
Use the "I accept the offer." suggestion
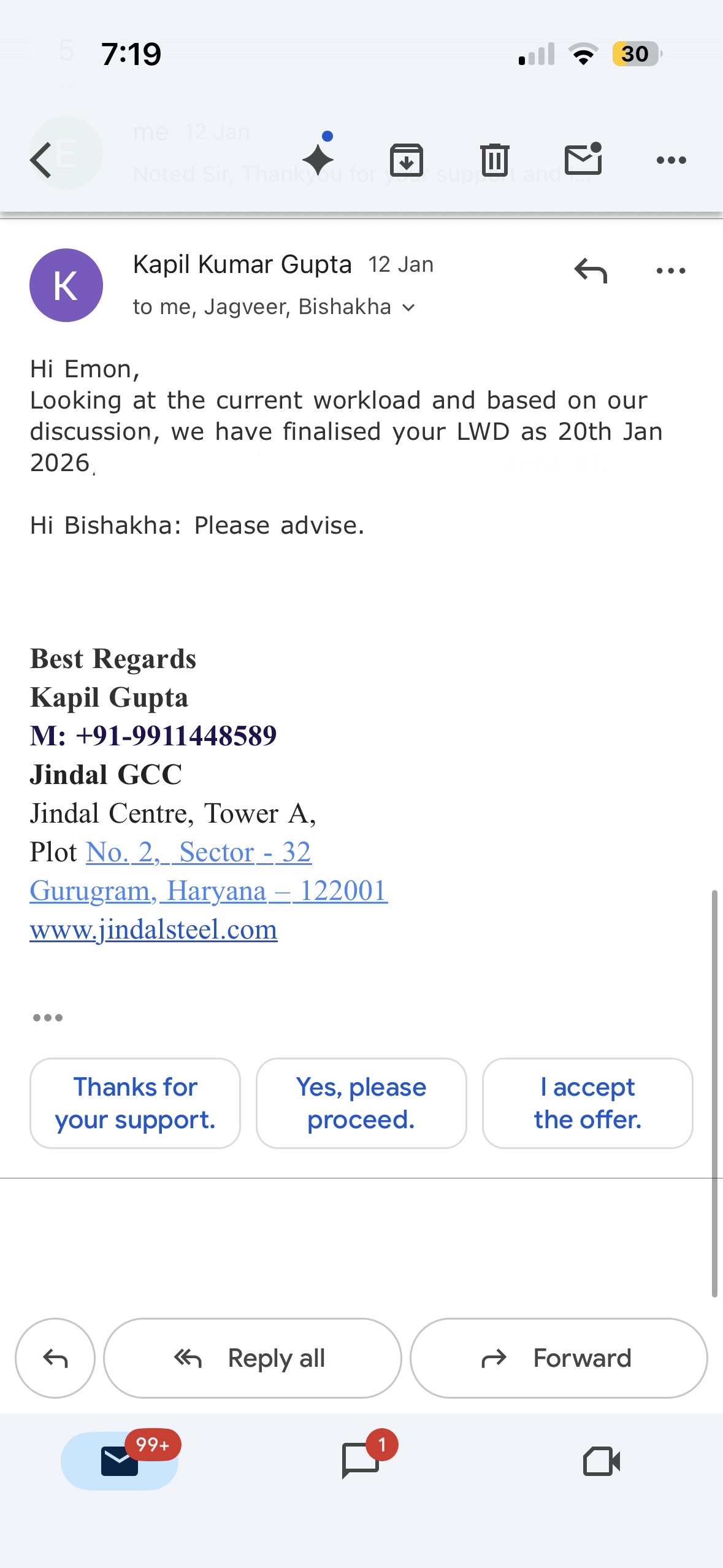pyautogui.click(x=587, y=1103)
